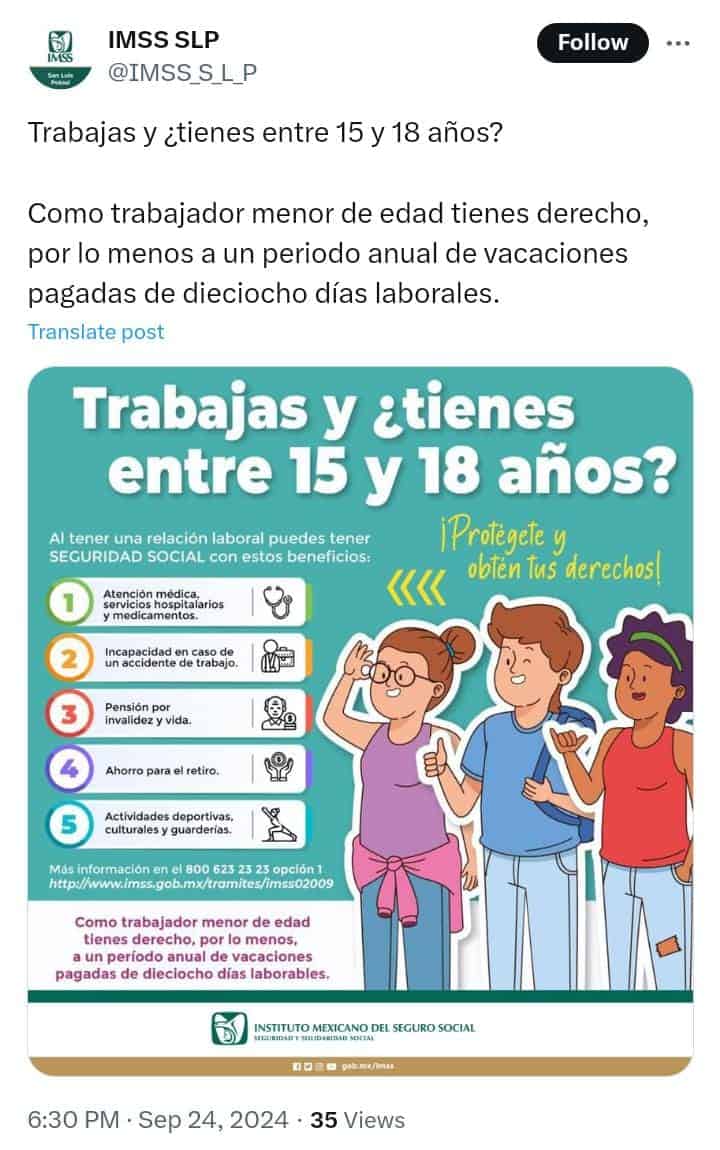This screenshot has width=720, height=1150.
Task: Open the IMSS infographic image
Action: pyautogui.click(x=360, y=720)
